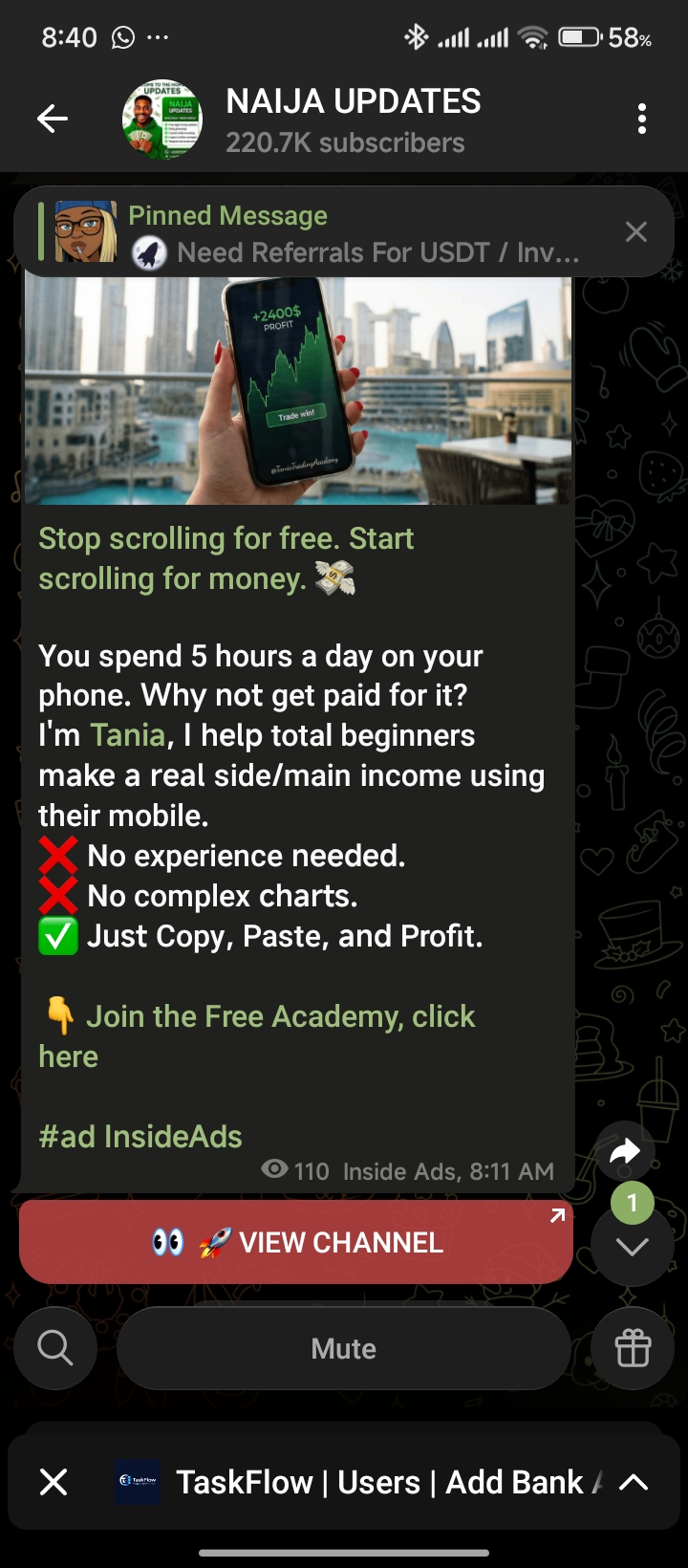Close the TaskFlow mini app bar
The height and width of the screenshot is (1568, 688).
54,1482
